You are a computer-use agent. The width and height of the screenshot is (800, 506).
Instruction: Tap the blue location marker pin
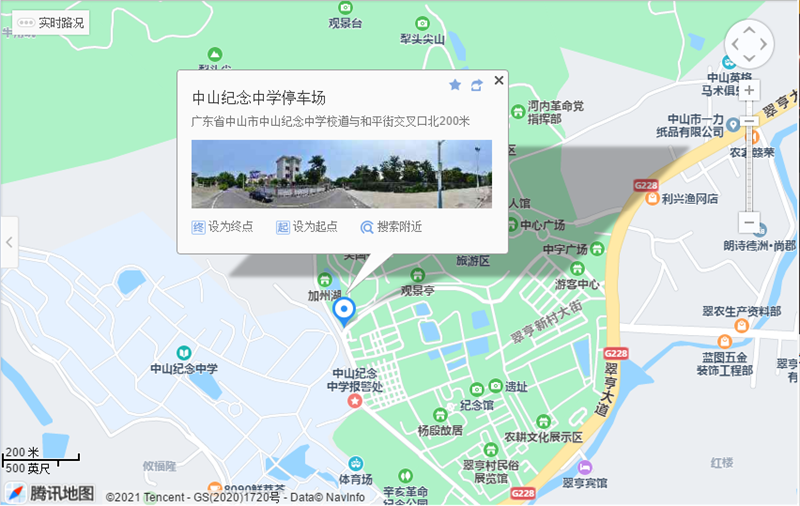(x=344, y=311)
